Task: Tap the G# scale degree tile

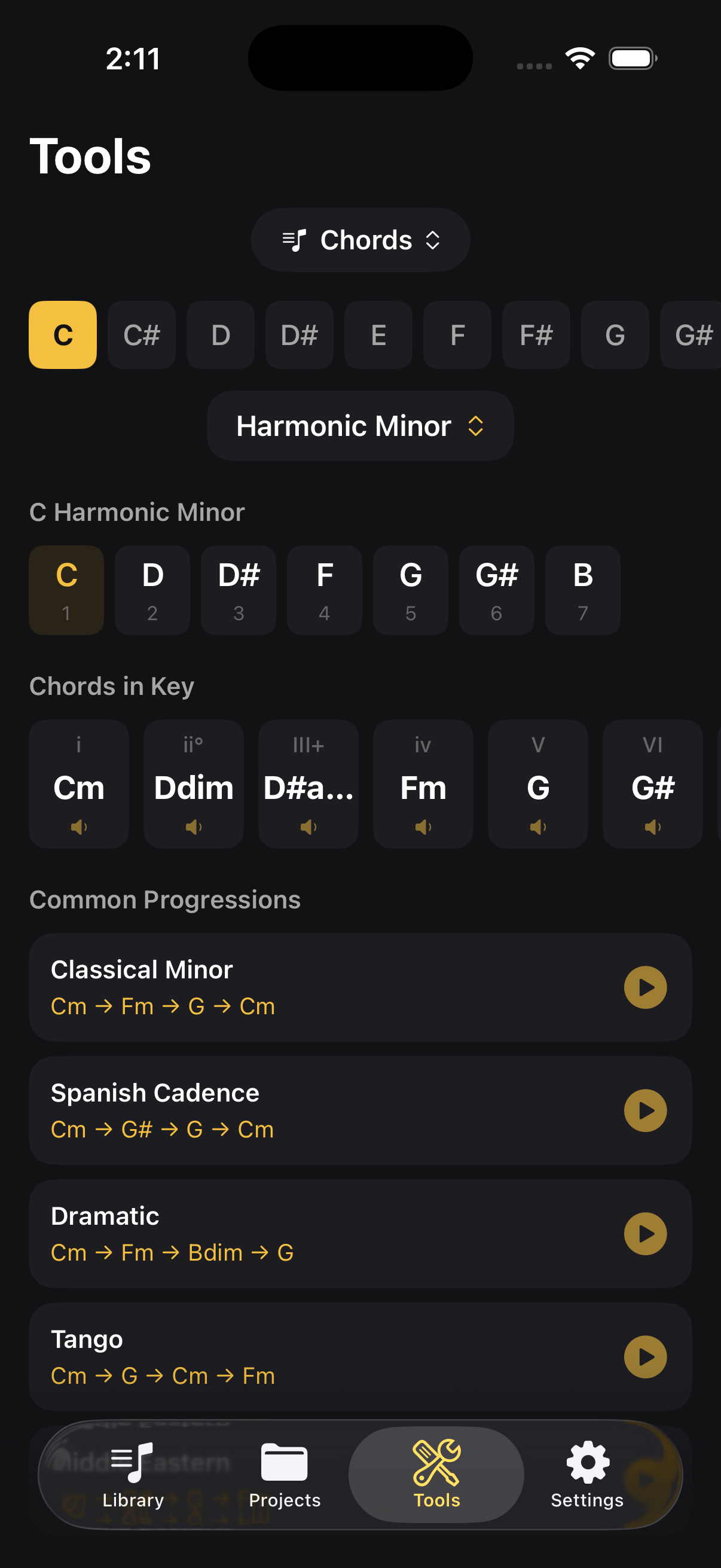Action: [496, 590]
